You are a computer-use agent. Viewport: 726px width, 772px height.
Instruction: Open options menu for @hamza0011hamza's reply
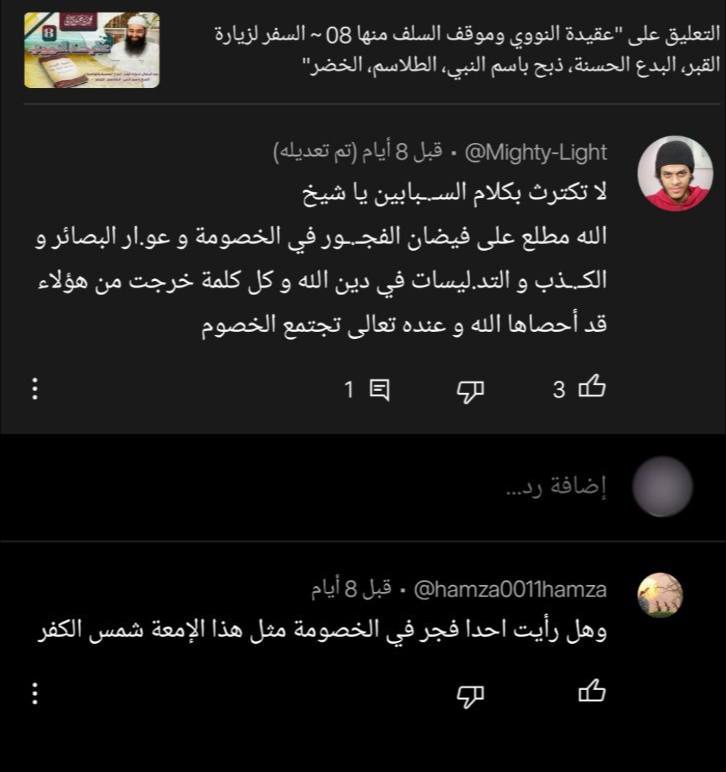(x=35, y=692)
